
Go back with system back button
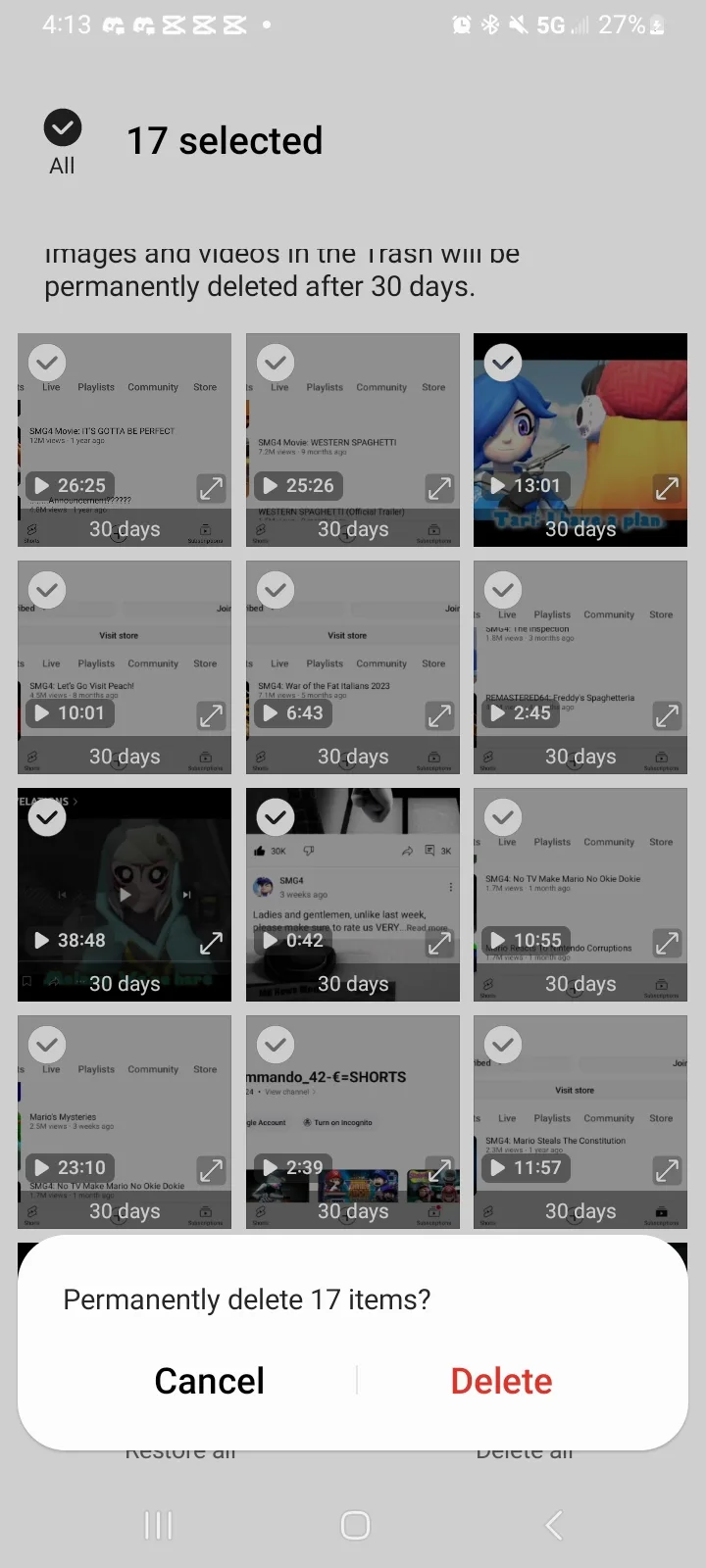[x=553, y=1525]
